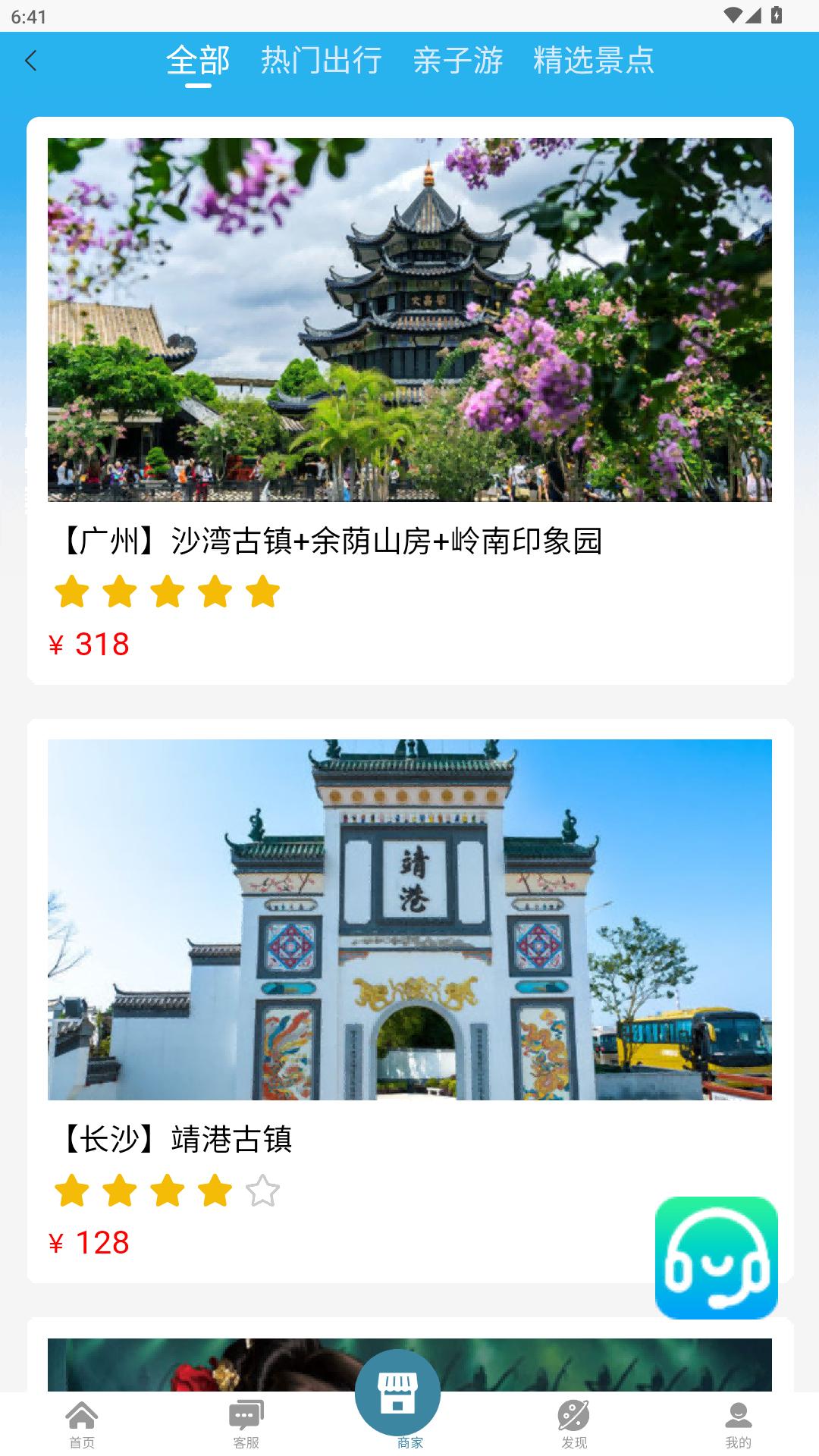Viewport: 819px width, 1456px height.
Task: Open the floating customer service headset icon
Action: (x=717, y=1257)
